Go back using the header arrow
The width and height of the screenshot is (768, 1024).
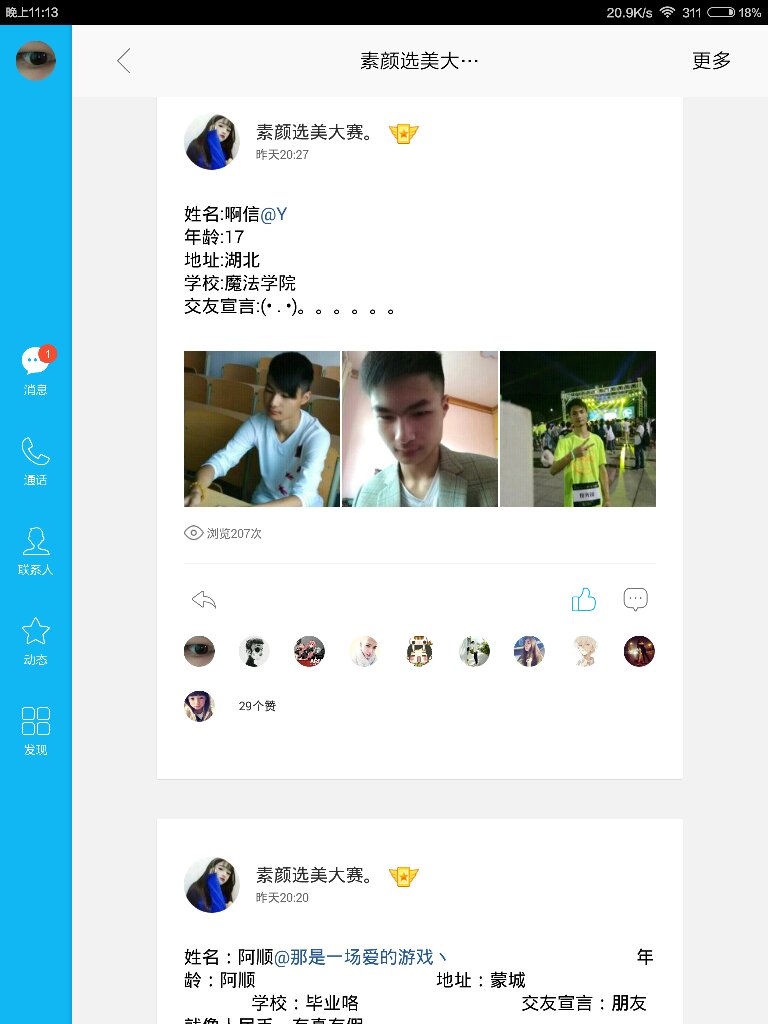pos(124,61)
